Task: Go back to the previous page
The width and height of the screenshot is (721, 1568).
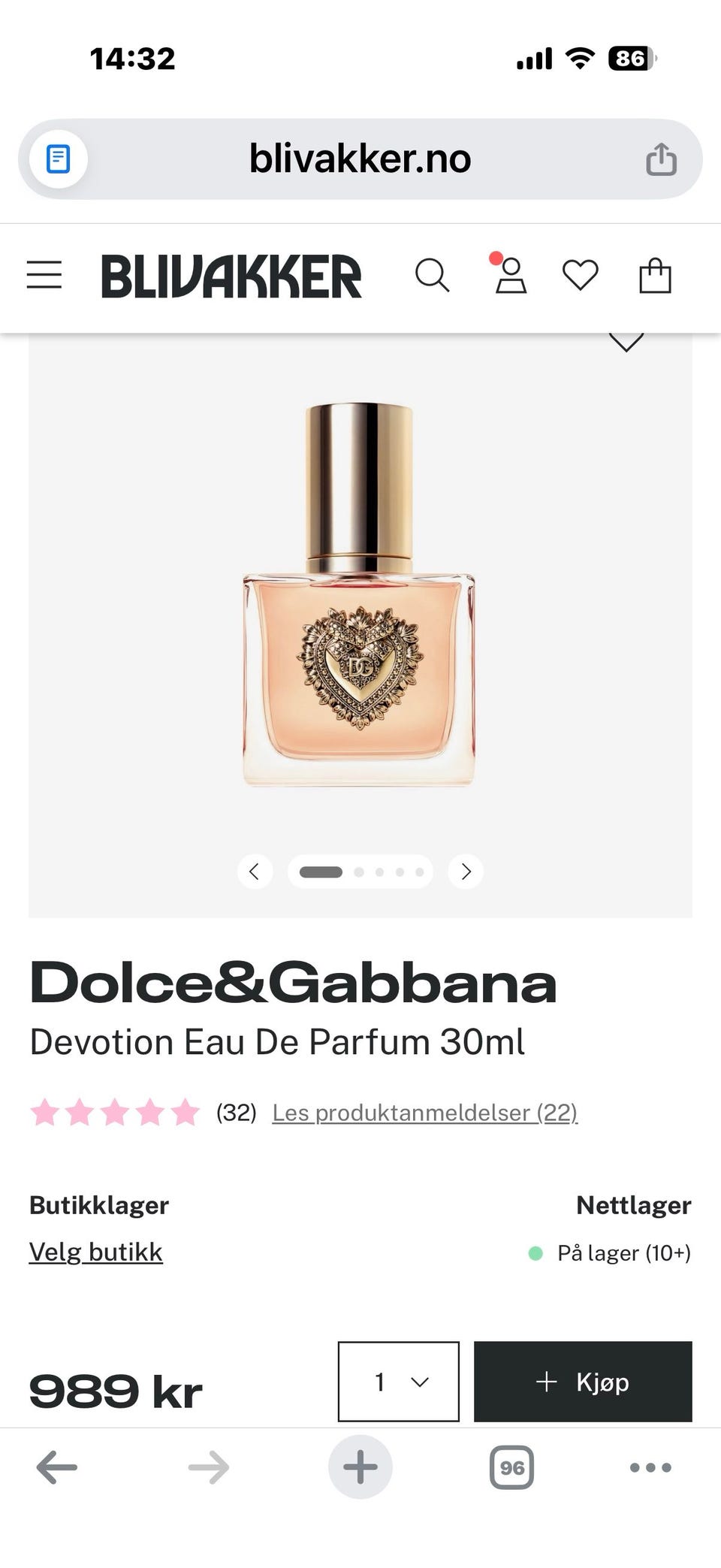Action: pos(57,1467)
